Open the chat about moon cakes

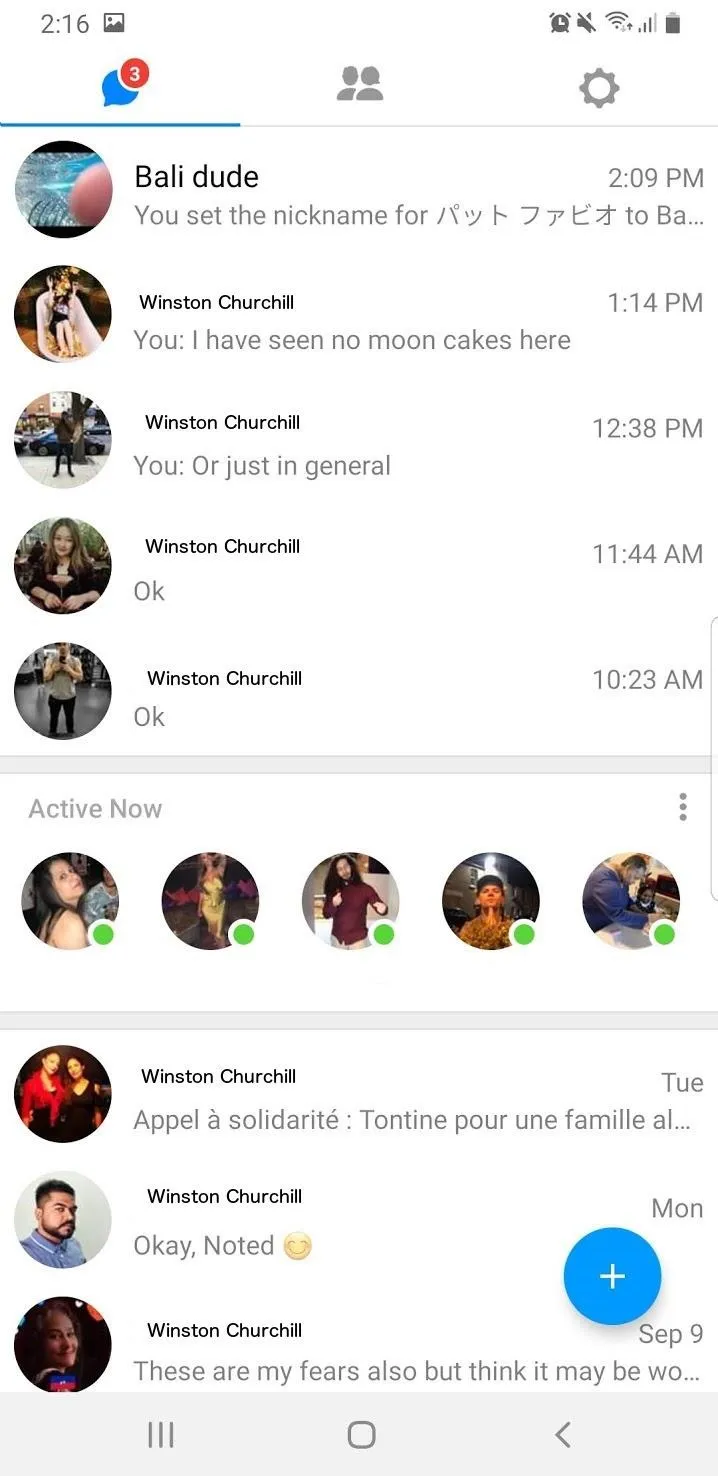pos(359,315)
